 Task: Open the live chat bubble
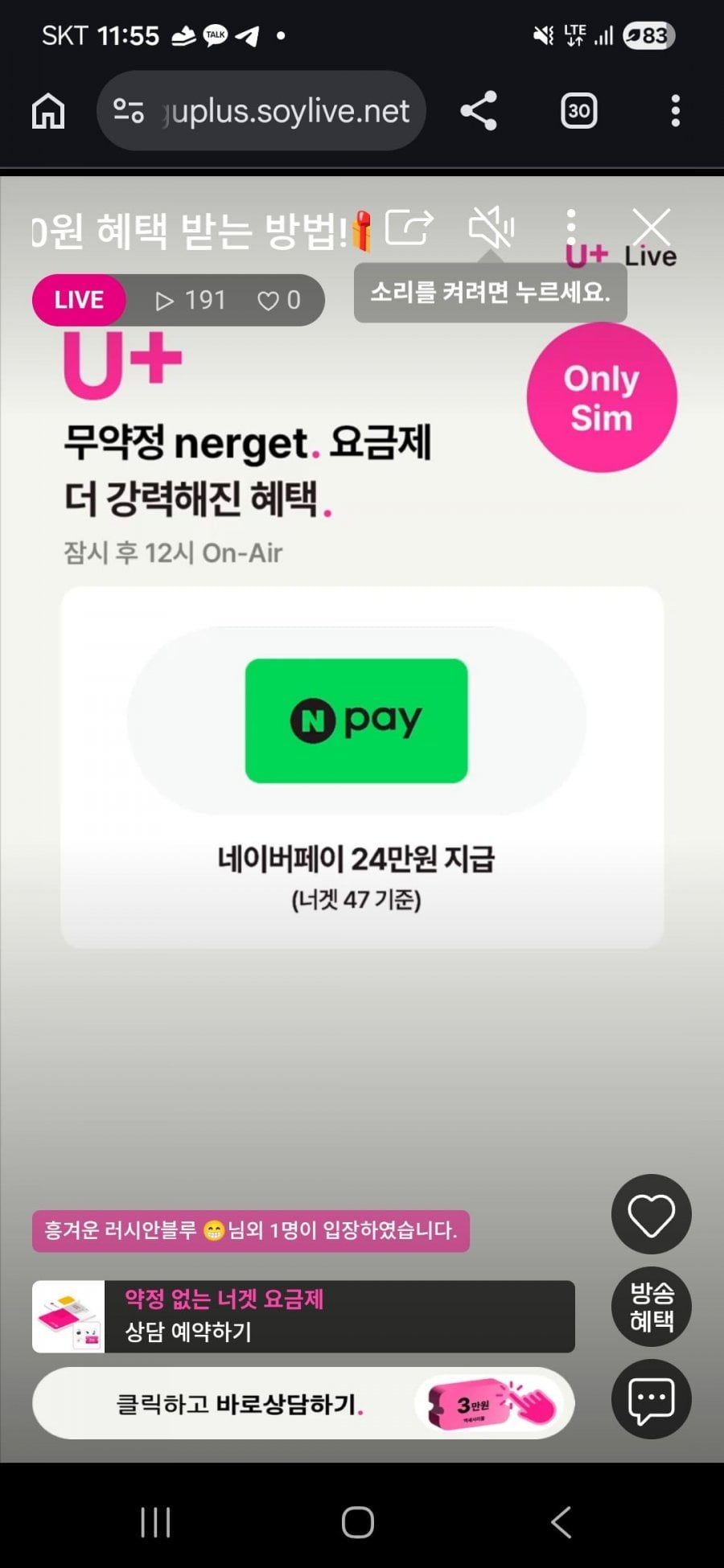651,1399
